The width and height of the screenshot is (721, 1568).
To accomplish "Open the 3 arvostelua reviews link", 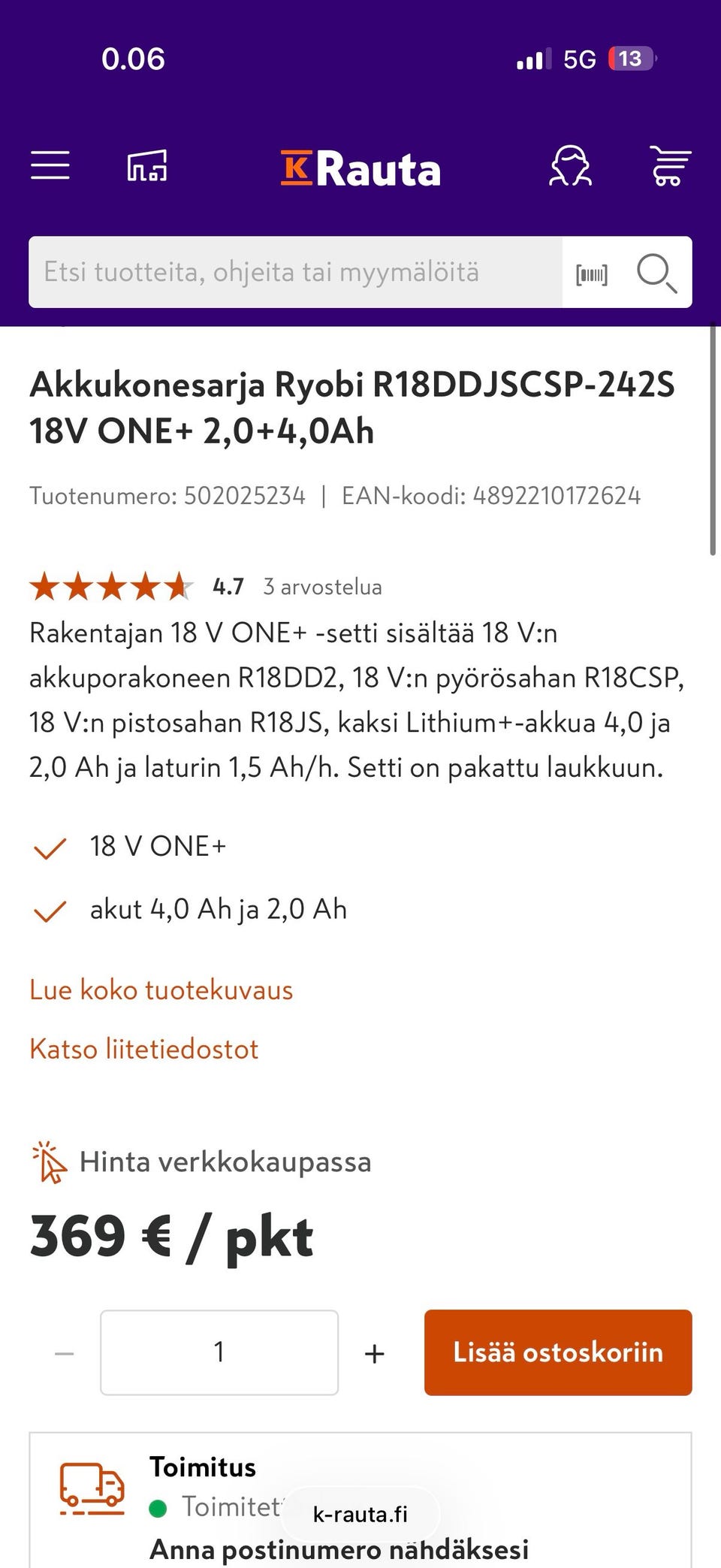I will click(x=321, y=587).
